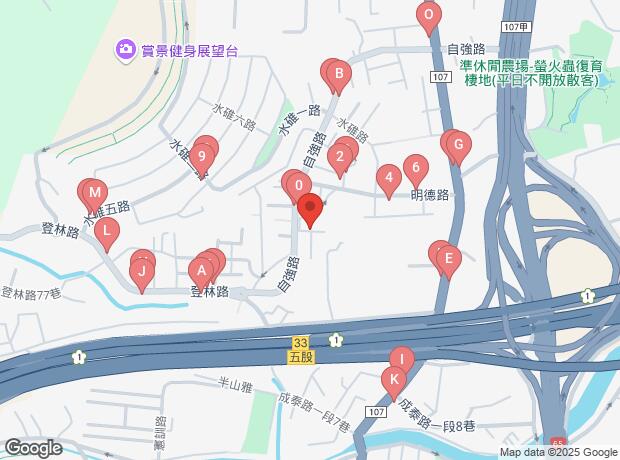
Task: Tap the map marker labeled O
Action: [x=428, y=16]
